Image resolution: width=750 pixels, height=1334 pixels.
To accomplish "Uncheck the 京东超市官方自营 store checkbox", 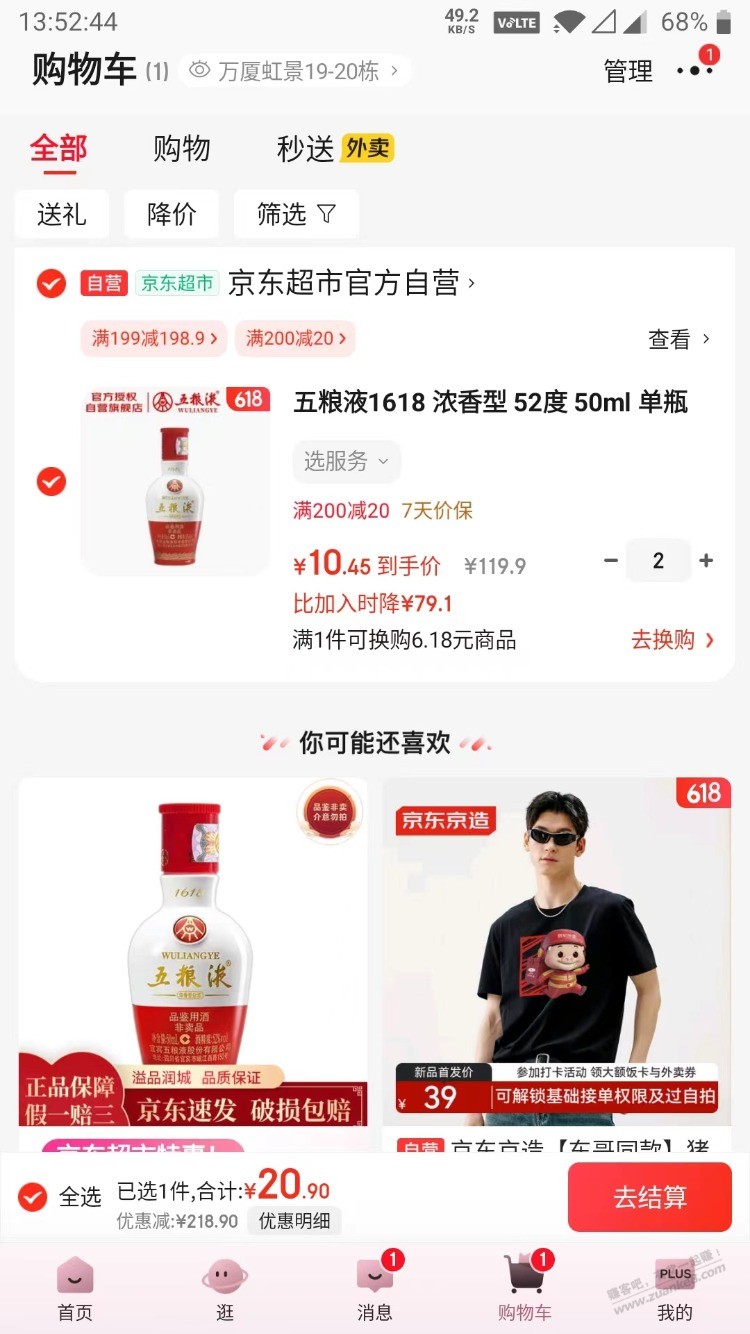I will (51, 284).
